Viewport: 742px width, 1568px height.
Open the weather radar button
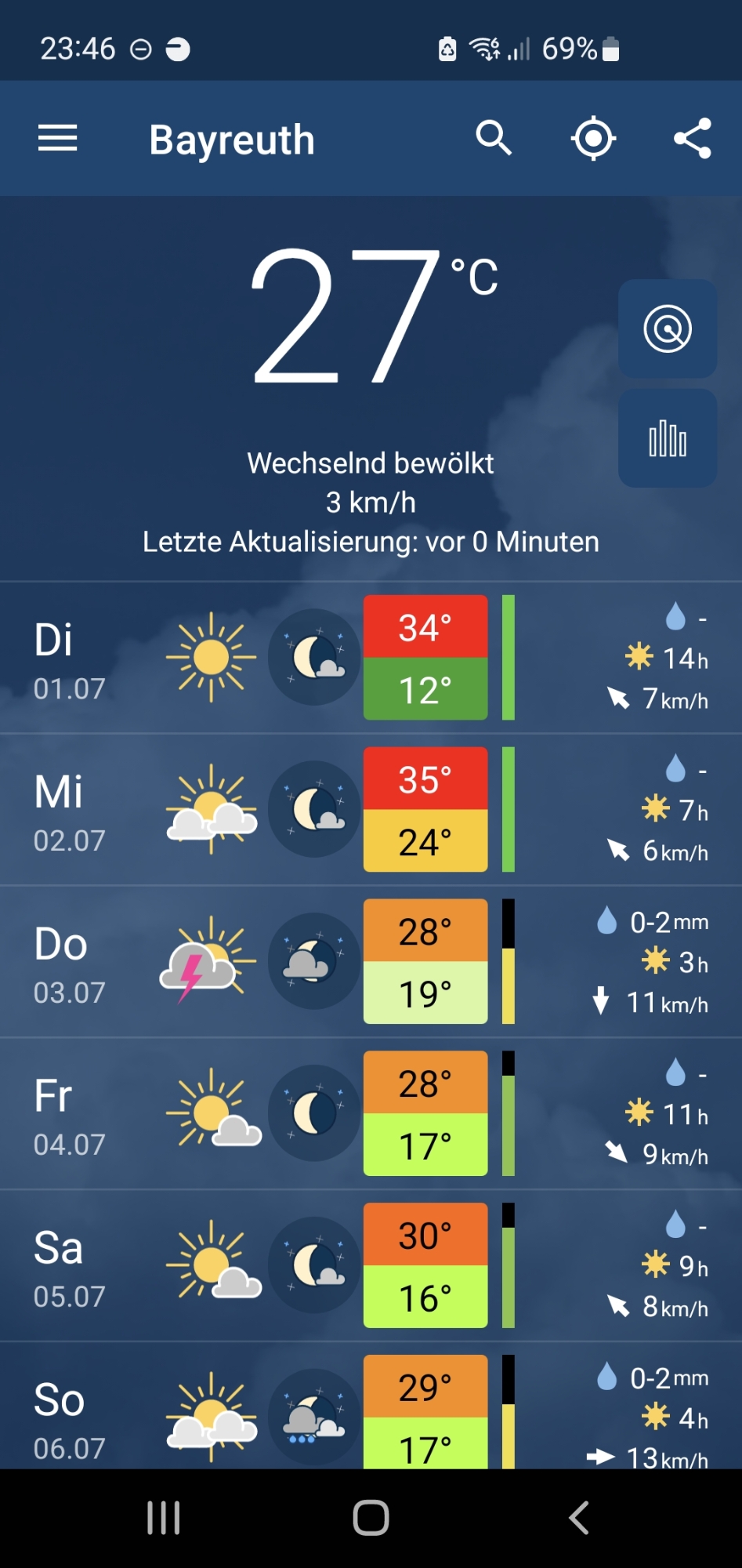click(x=668, y=328)
